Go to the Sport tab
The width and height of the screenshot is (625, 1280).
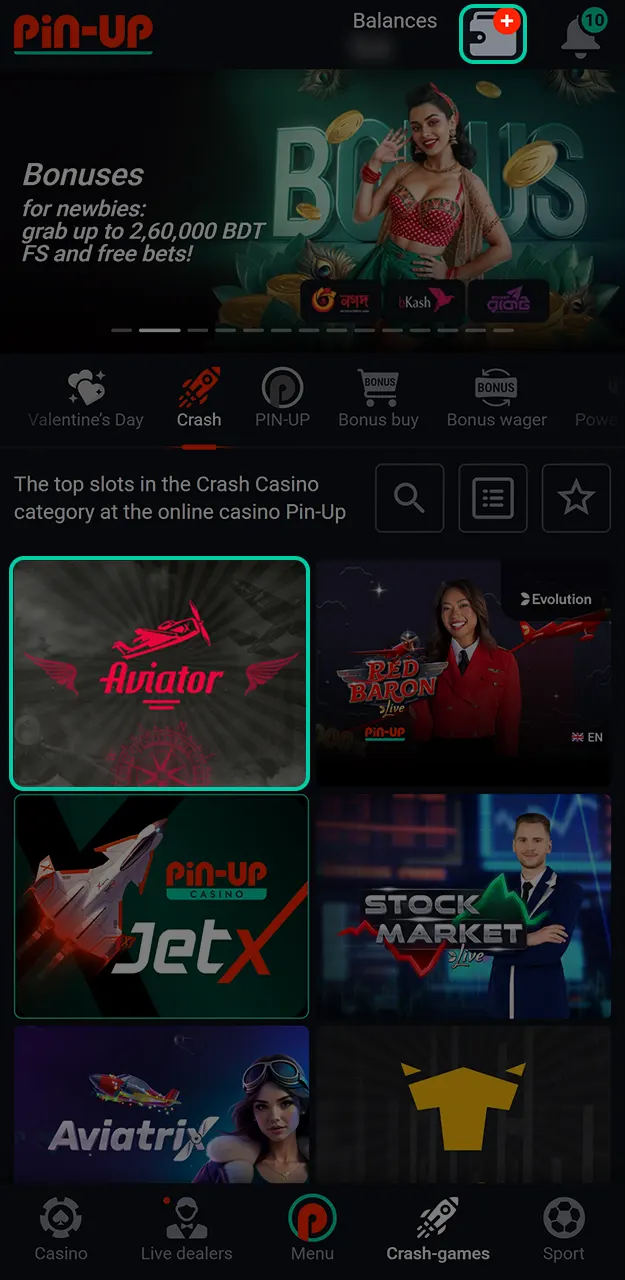pyautogui.click(x=564, y=1230)
